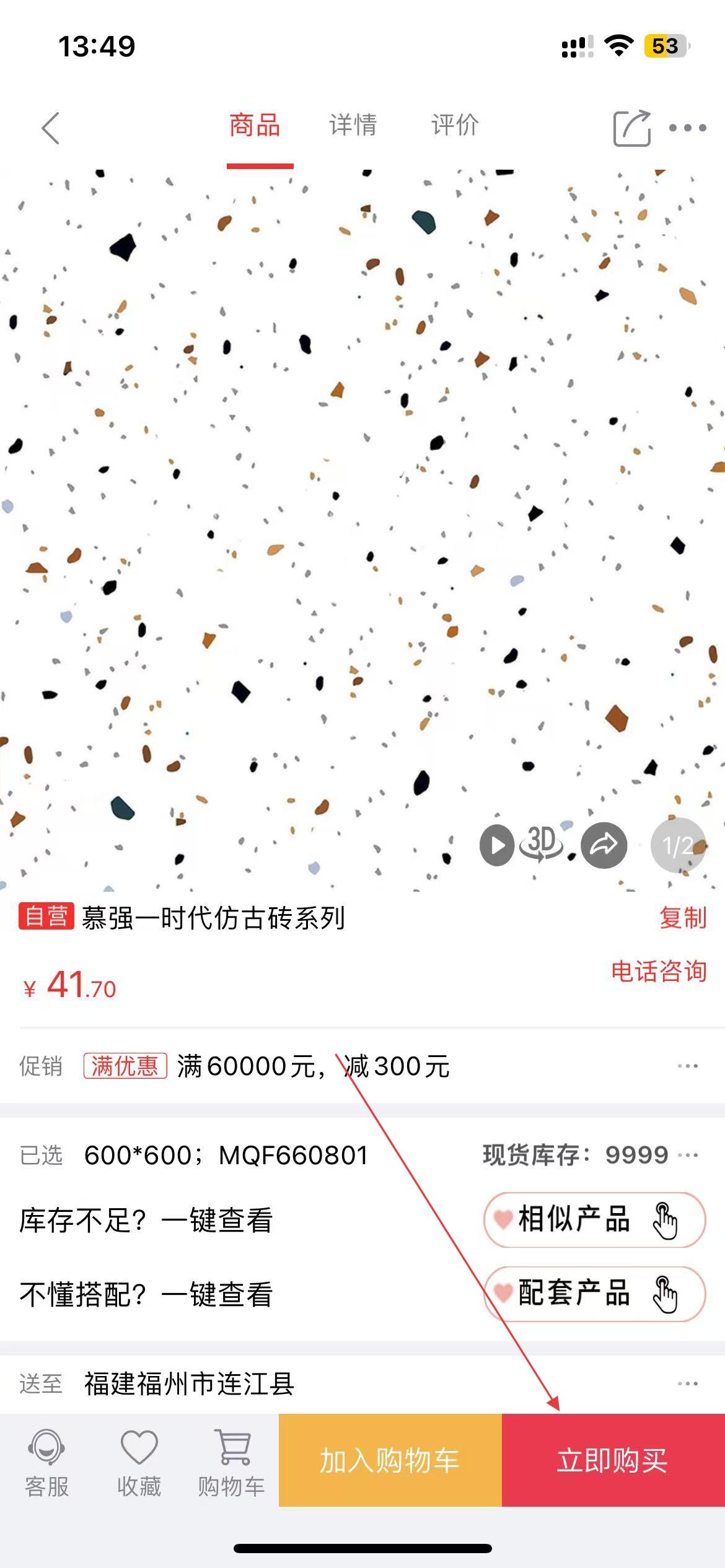Switch to the 详情 tab
725x1568 pixels.
click(353, 126)
